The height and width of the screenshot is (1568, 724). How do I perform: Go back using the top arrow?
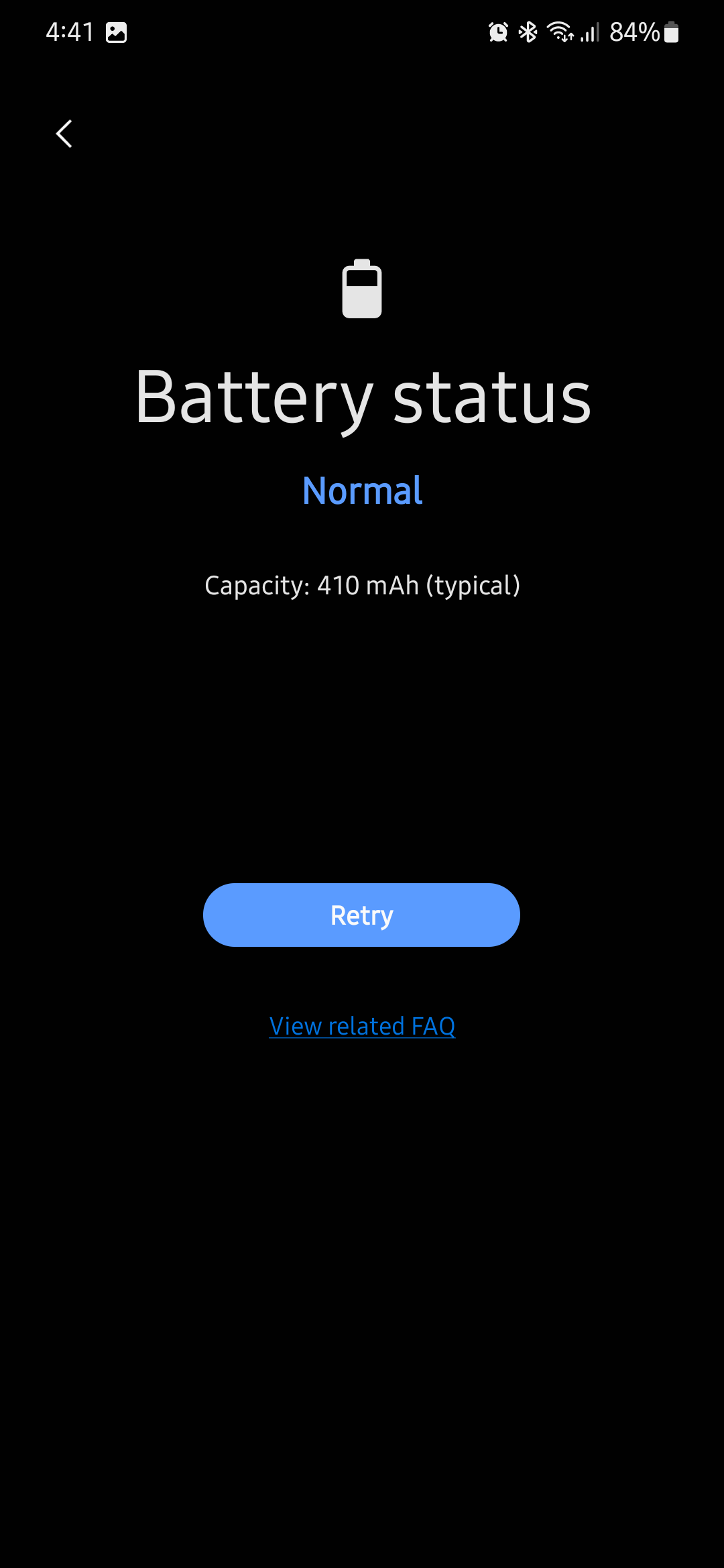pyautogui.click(x=64, y=134)
